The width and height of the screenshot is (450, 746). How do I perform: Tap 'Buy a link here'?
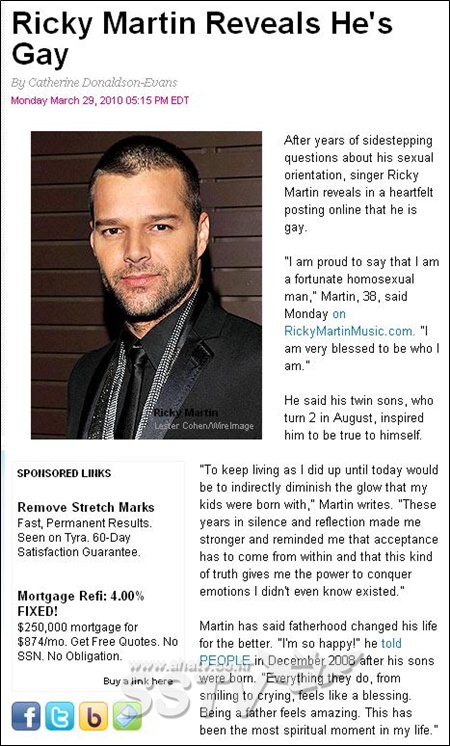coord(137,681)
